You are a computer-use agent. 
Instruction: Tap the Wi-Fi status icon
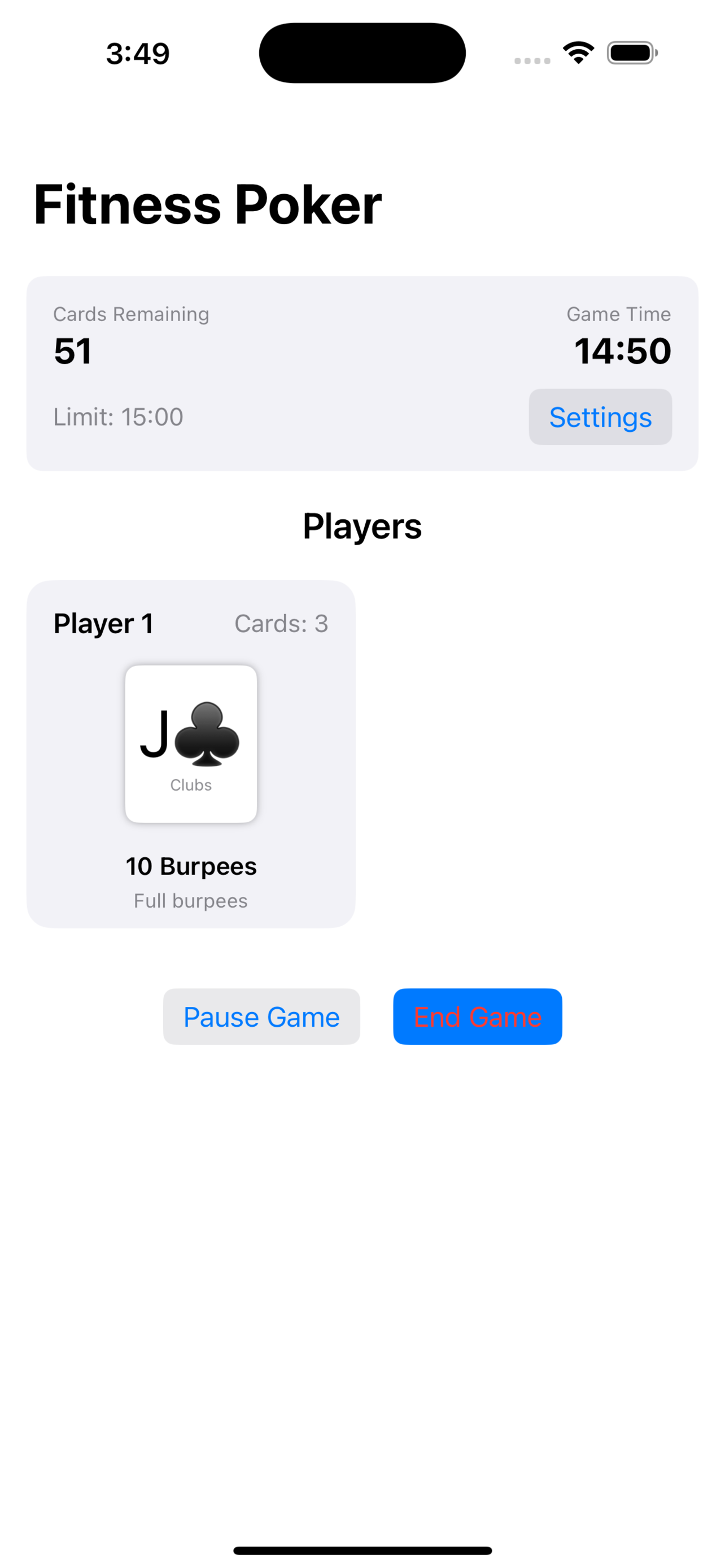tap(577, 53)
